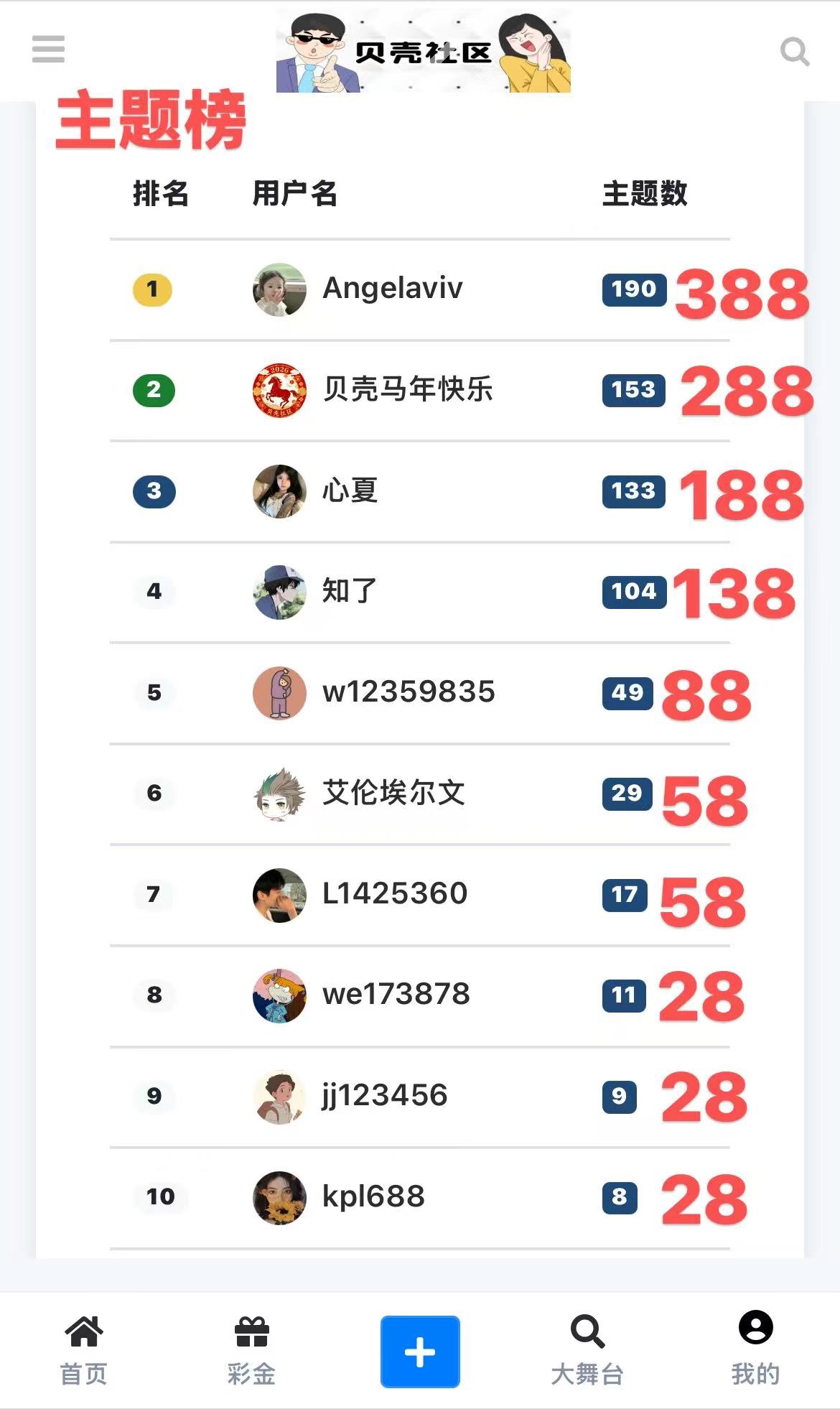Create a new post with the plus button
Image resolution: width=840 pixels, height=1409 pixels.
pos(420,1351)
